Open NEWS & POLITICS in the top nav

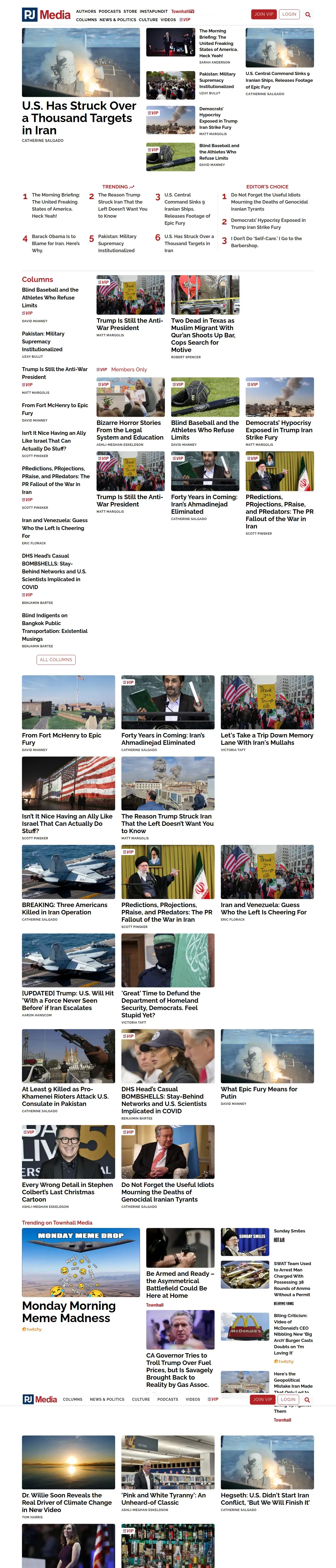tap(118, 20)
